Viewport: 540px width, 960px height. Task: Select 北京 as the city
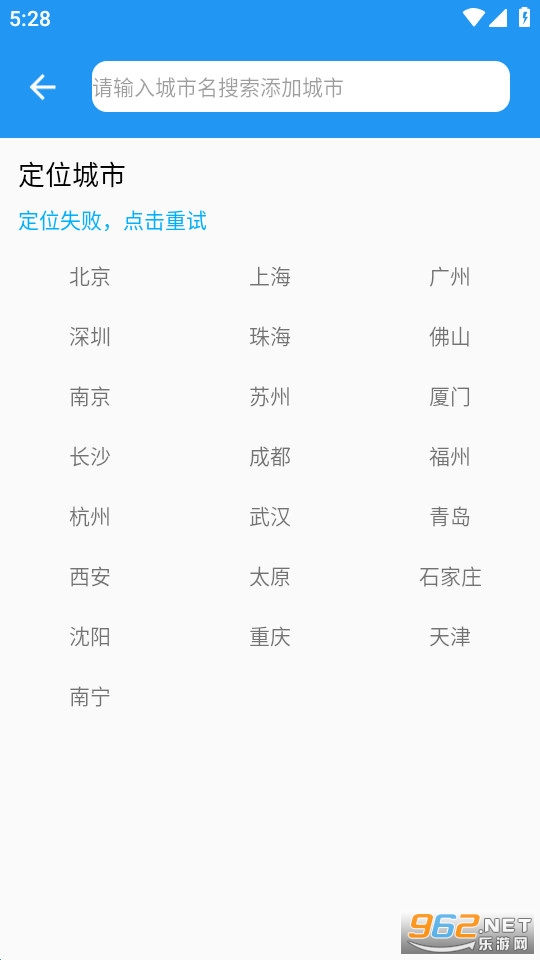click(x=90, y=277)
